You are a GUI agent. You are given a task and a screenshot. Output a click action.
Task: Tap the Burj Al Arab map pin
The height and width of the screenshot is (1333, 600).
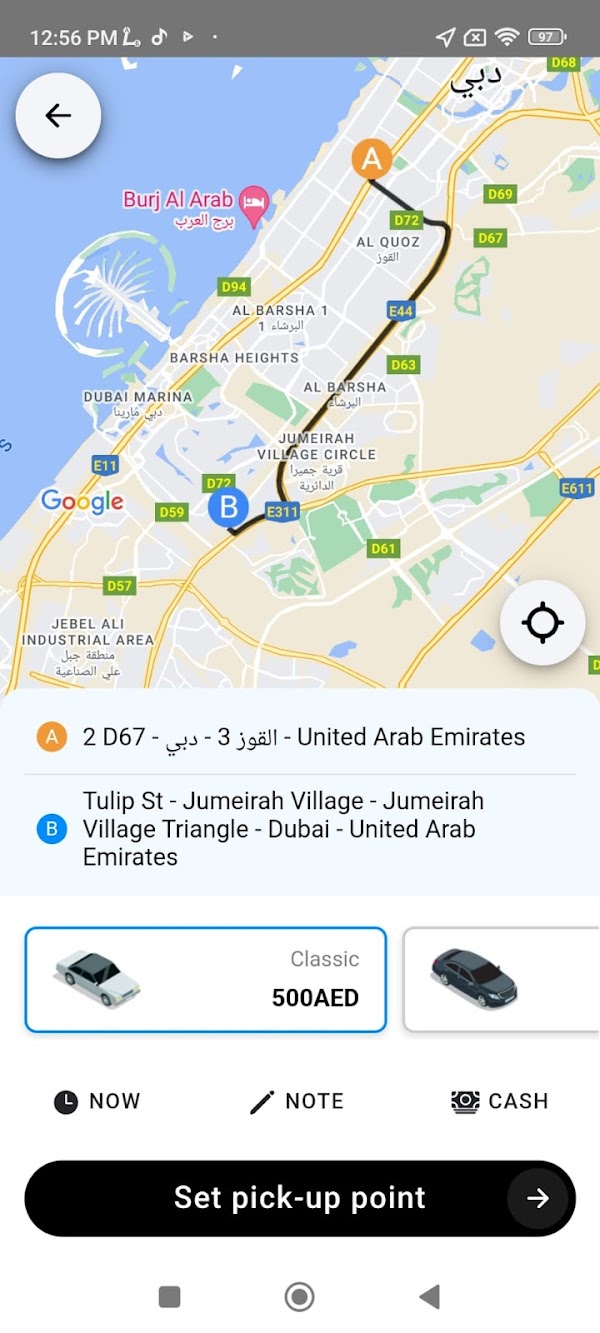[x=256, y=199]
